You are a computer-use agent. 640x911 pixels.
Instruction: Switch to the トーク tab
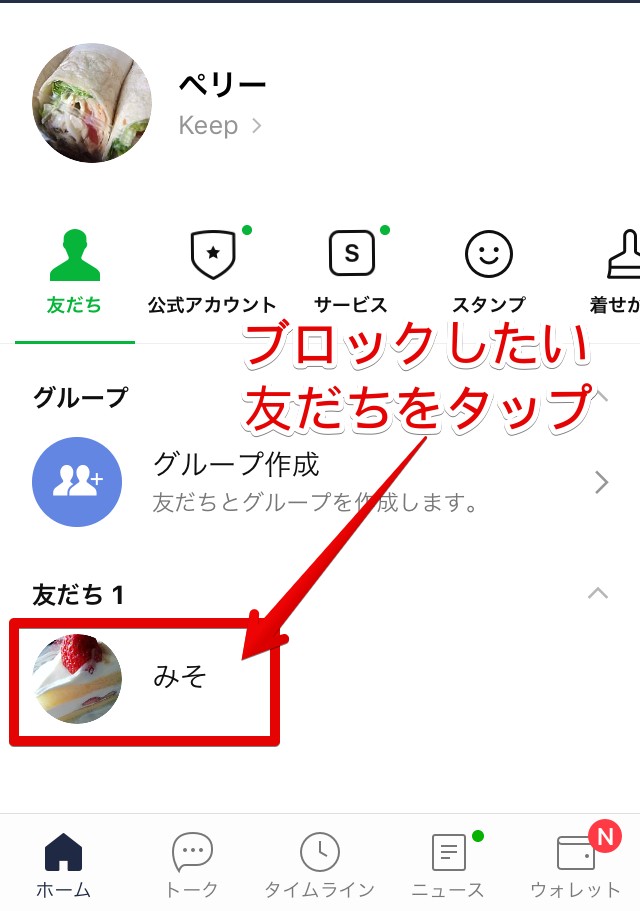coord(192,865)
